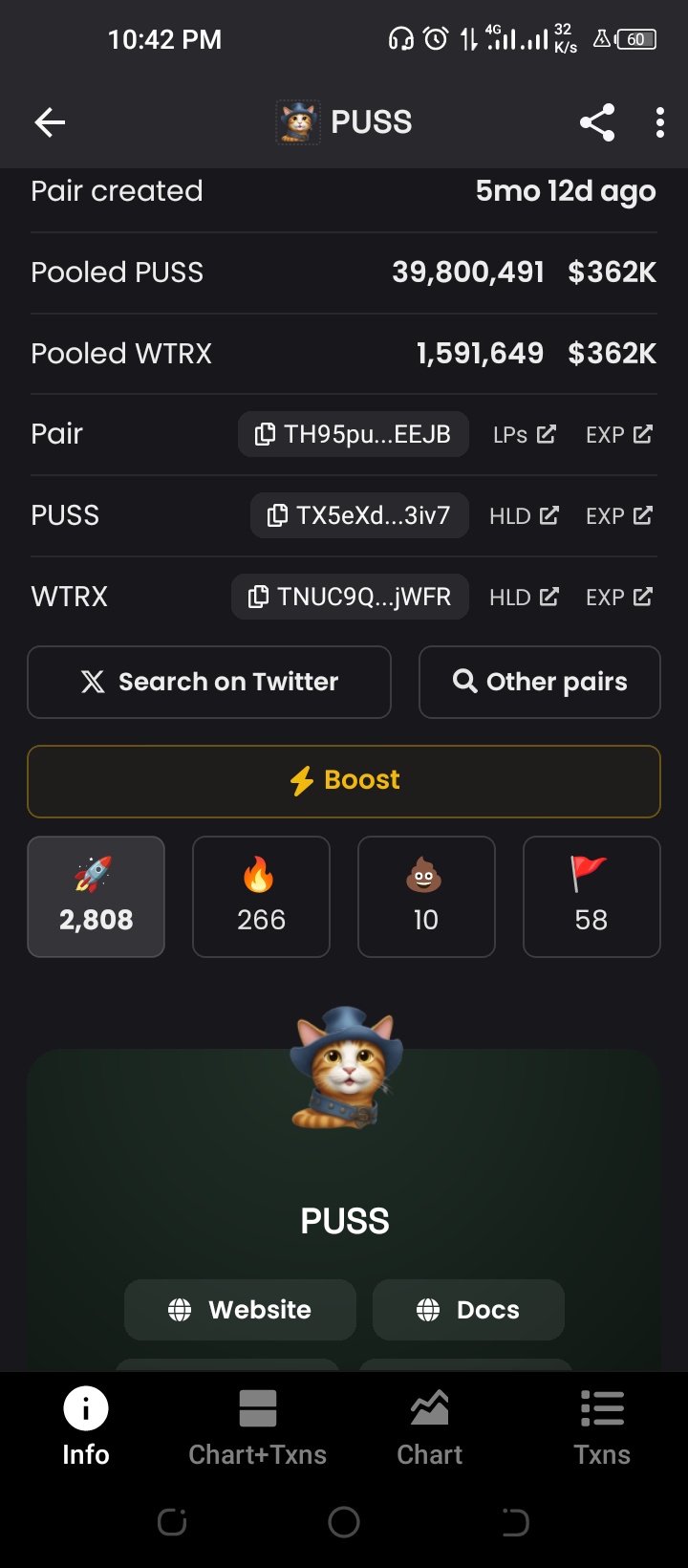Open the PUSS Website link
688x1568 pixels.
click(240, 1310)
